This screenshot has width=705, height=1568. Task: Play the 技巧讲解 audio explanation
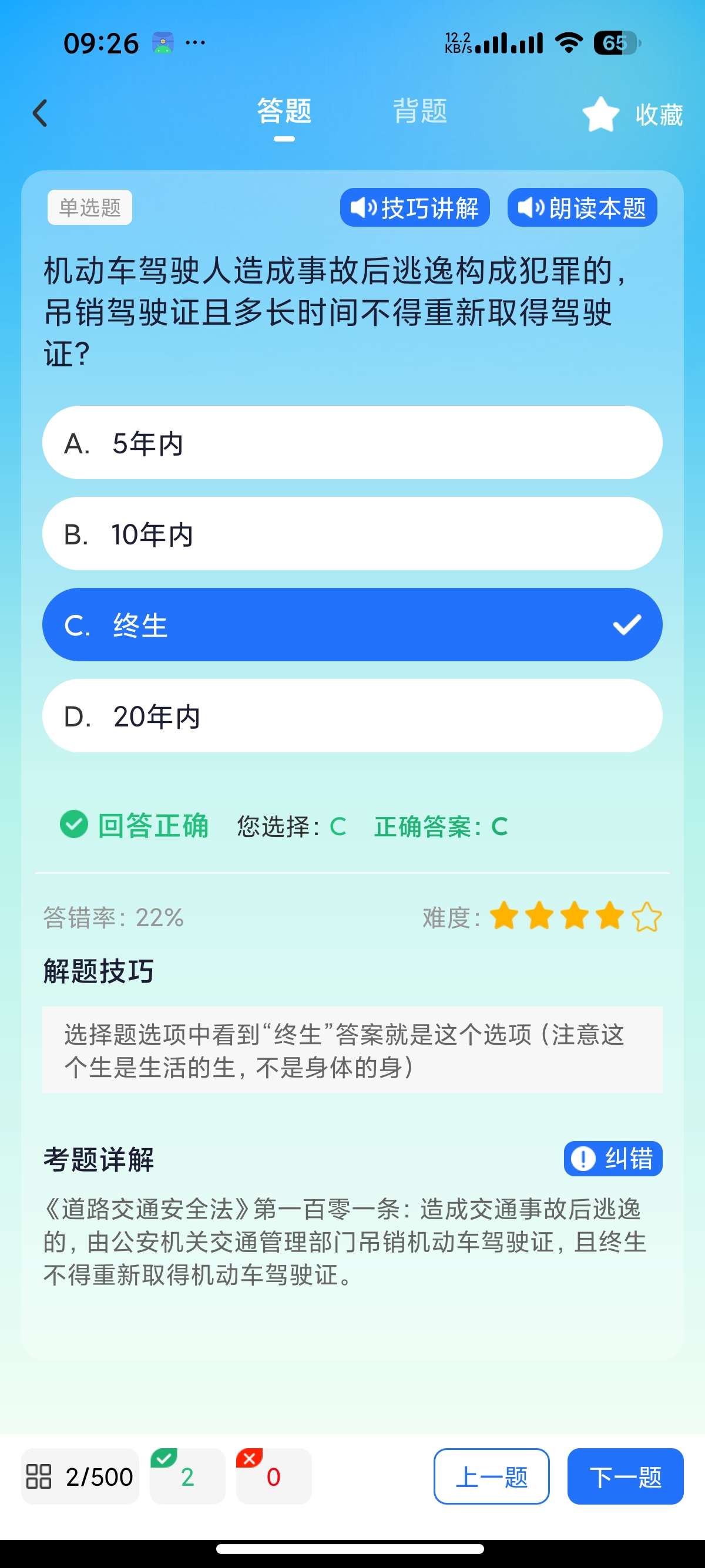pos(415,207)
